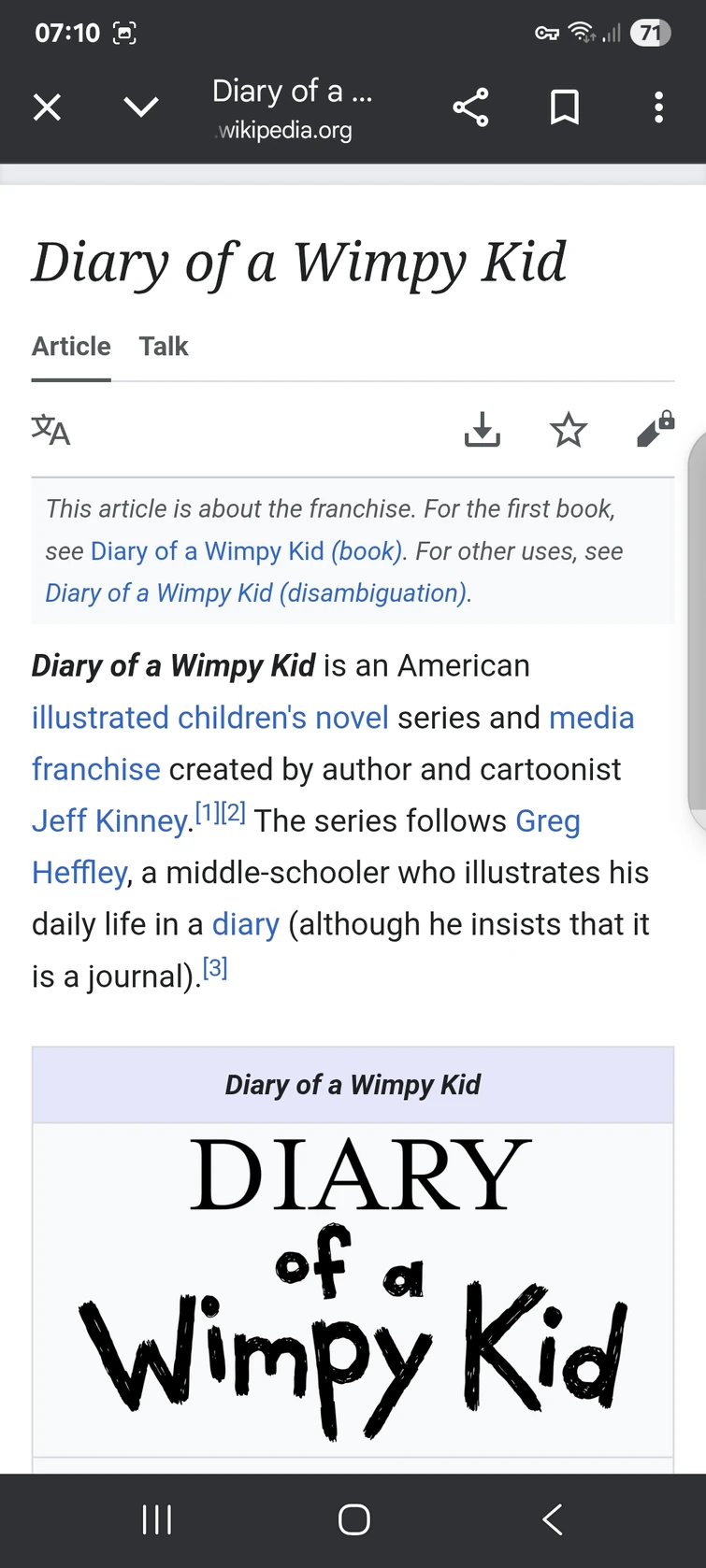Close the in-app browser tab
Screen dimensions: 706x1568
pos(47,107)
